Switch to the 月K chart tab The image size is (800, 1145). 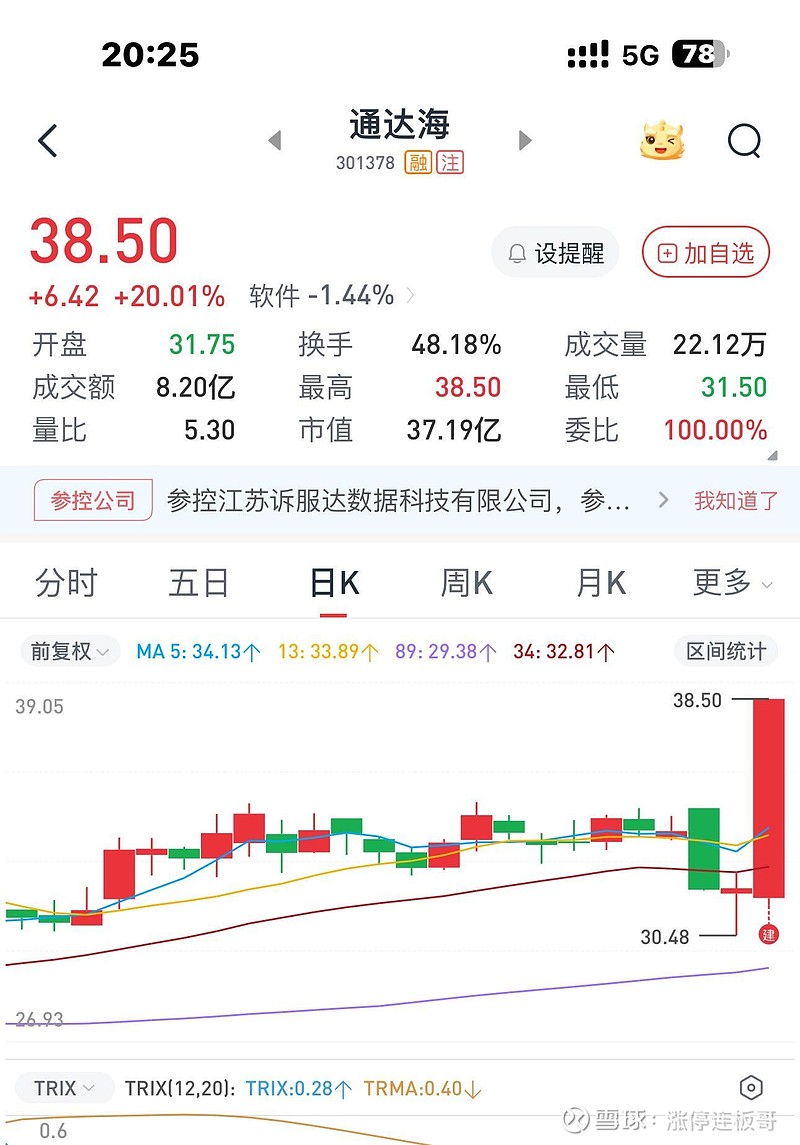600,582
